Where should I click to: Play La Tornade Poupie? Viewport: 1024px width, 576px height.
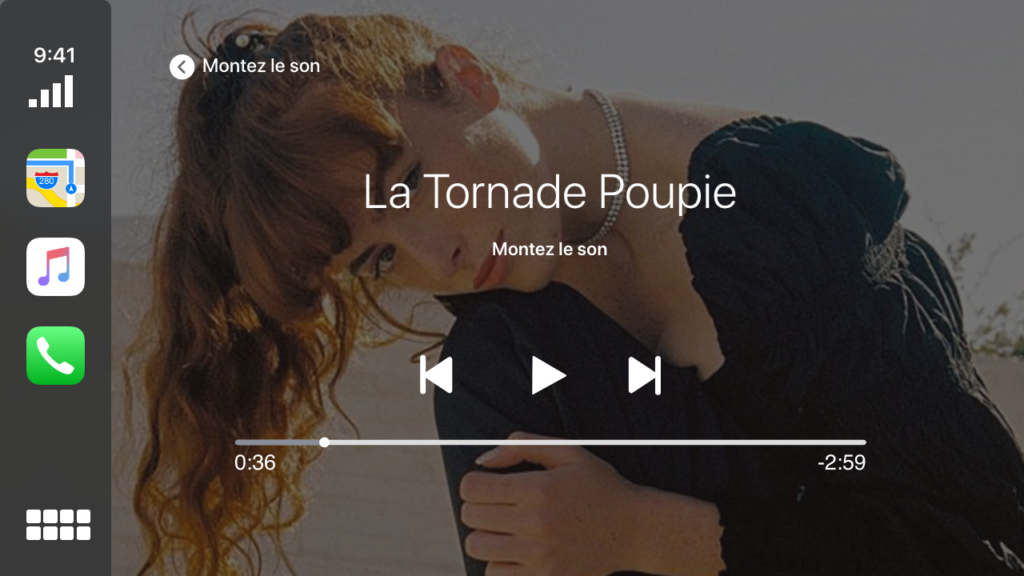(x=547, y=375)
